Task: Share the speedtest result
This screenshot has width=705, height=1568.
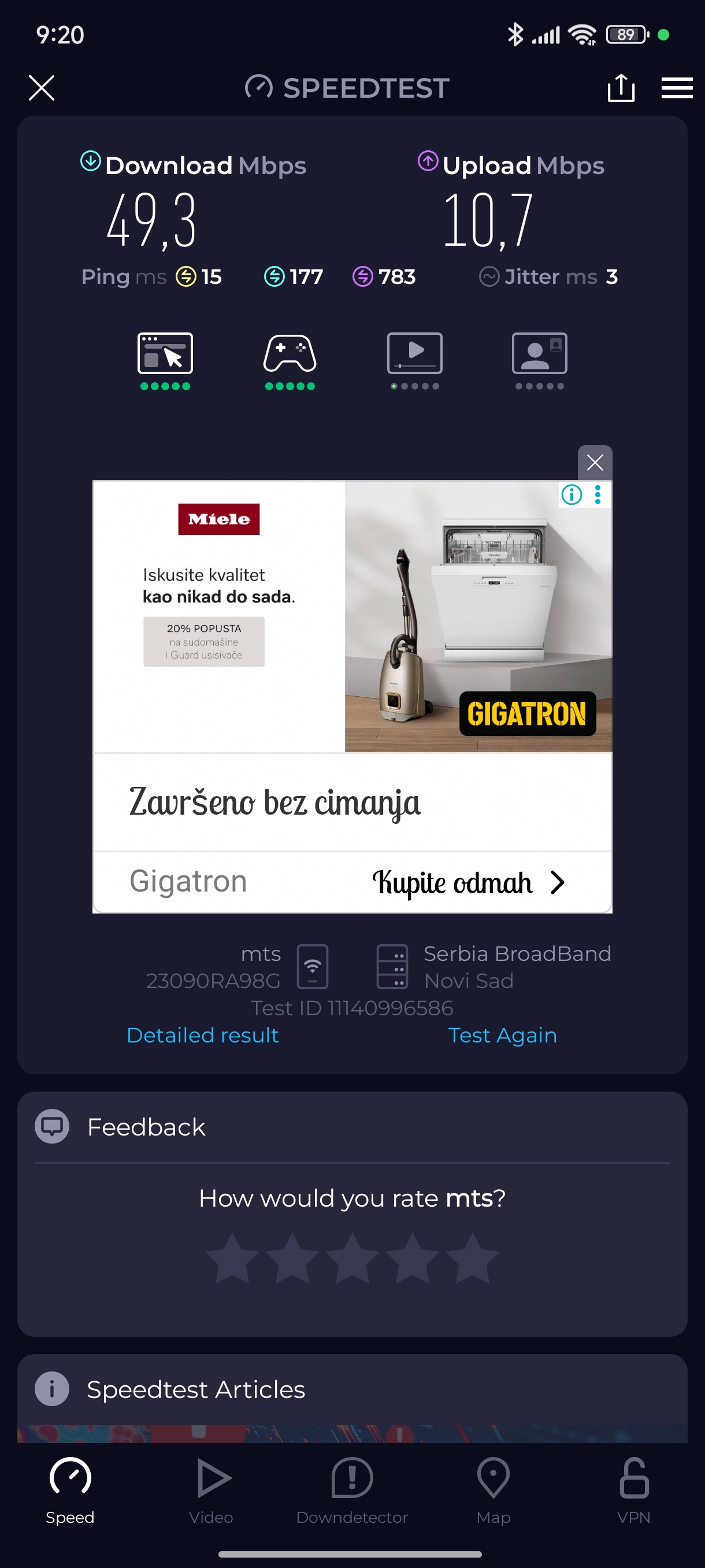Action: tap(621, 88)
